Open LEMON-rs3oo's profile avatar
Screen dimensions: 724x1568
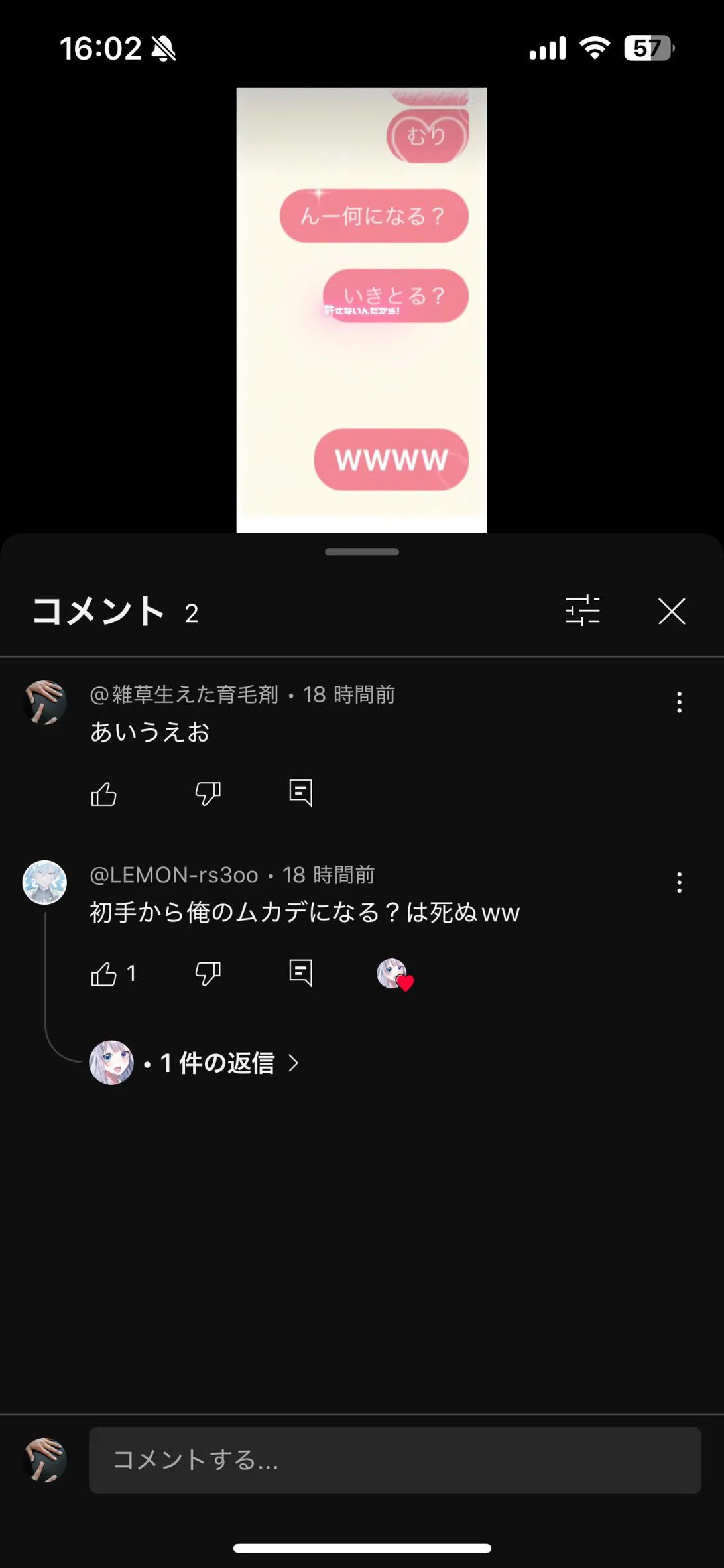[44, 883]
